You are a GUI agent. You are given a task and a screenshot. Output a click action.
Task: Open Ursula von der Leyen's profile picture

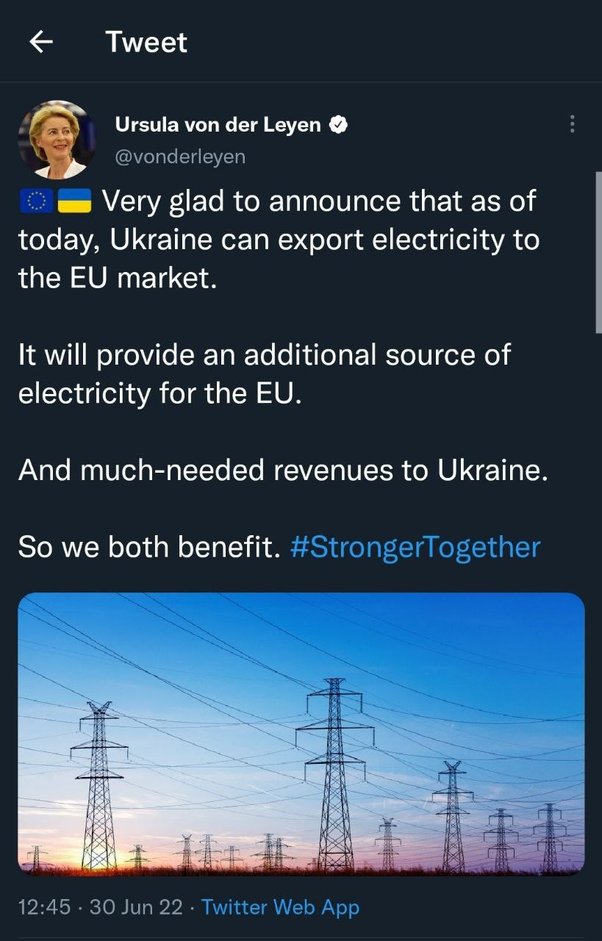(x=56, y=140)
